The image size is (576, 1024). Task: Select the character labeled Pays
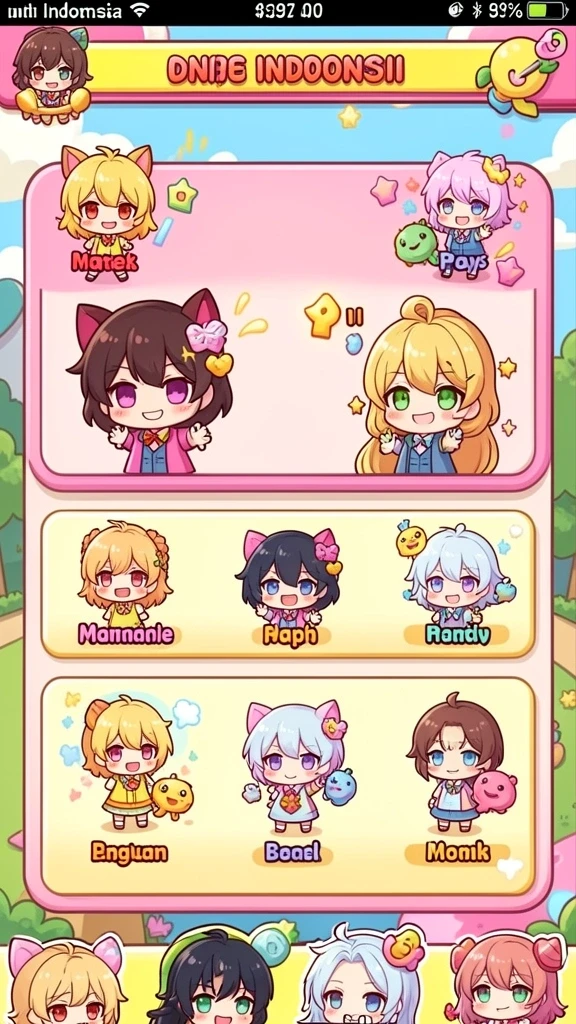point(462,216)
